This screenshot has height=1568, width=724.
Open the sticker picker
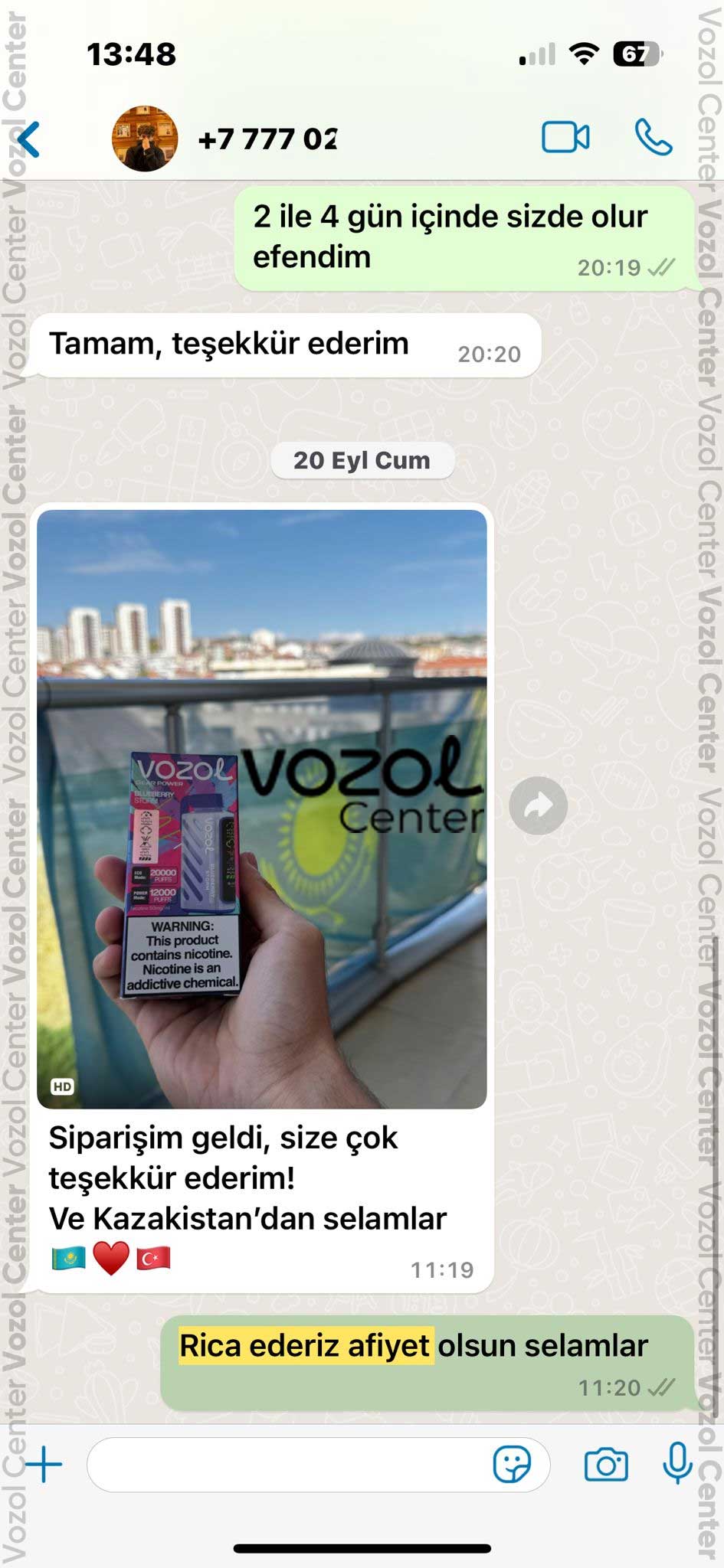pos(512,1465)
